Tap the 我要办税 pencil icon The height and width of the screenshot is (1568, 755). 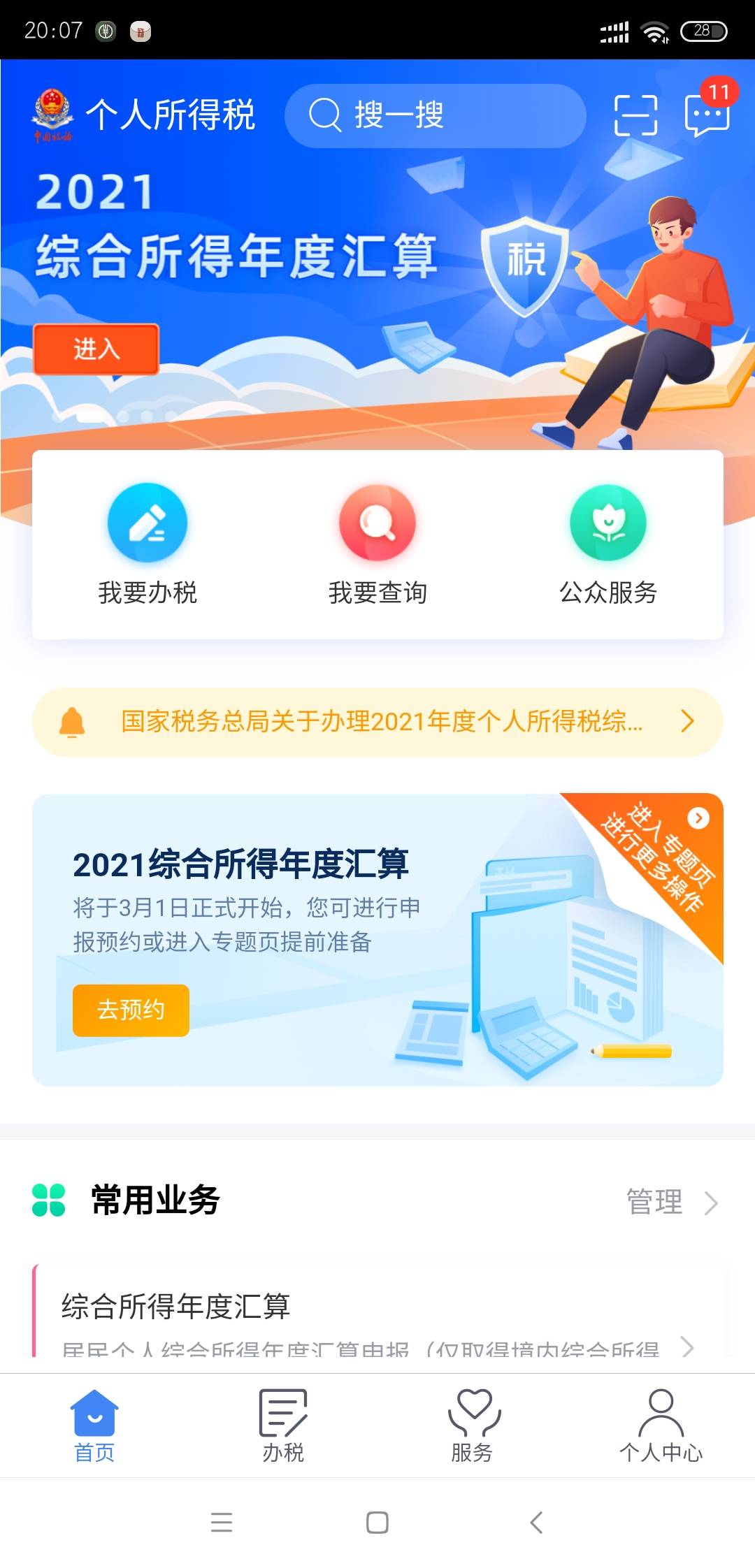click(x=147, y=523)
